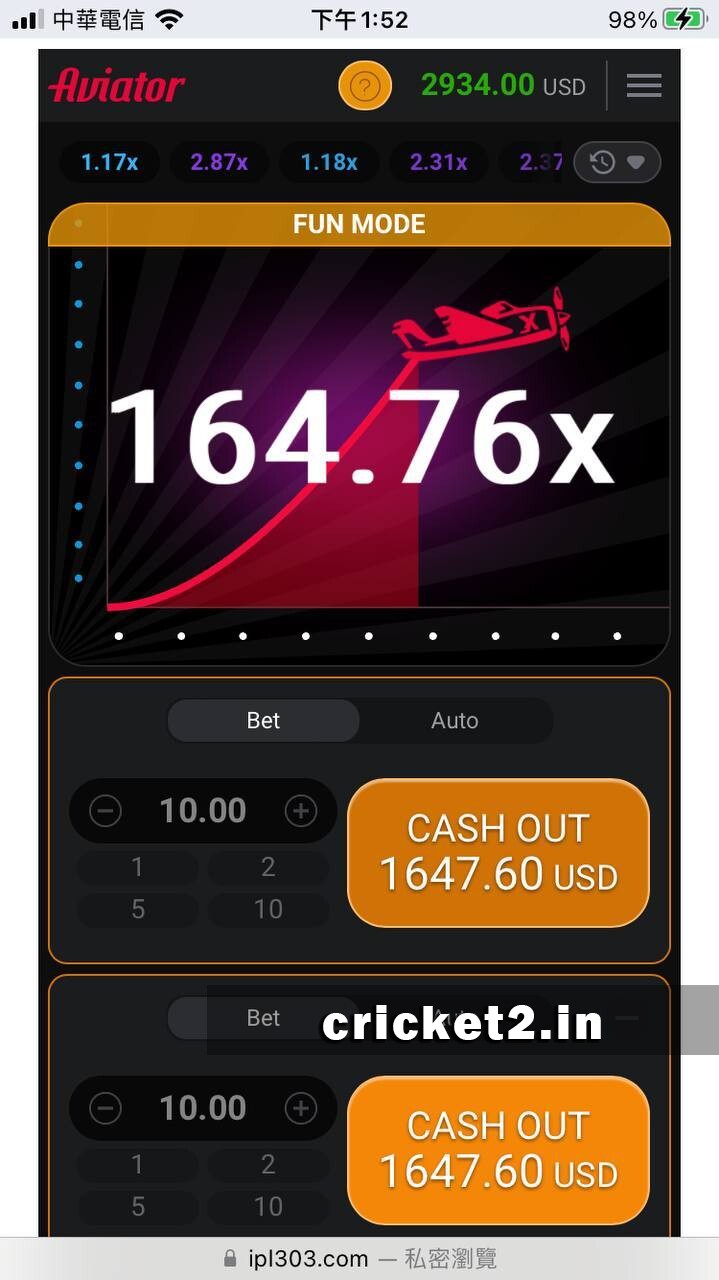Image resolution: width=719 pixels, height=1280 pixels.
Task: Tap the 1.17x round result chip
Action: [109, 162]
